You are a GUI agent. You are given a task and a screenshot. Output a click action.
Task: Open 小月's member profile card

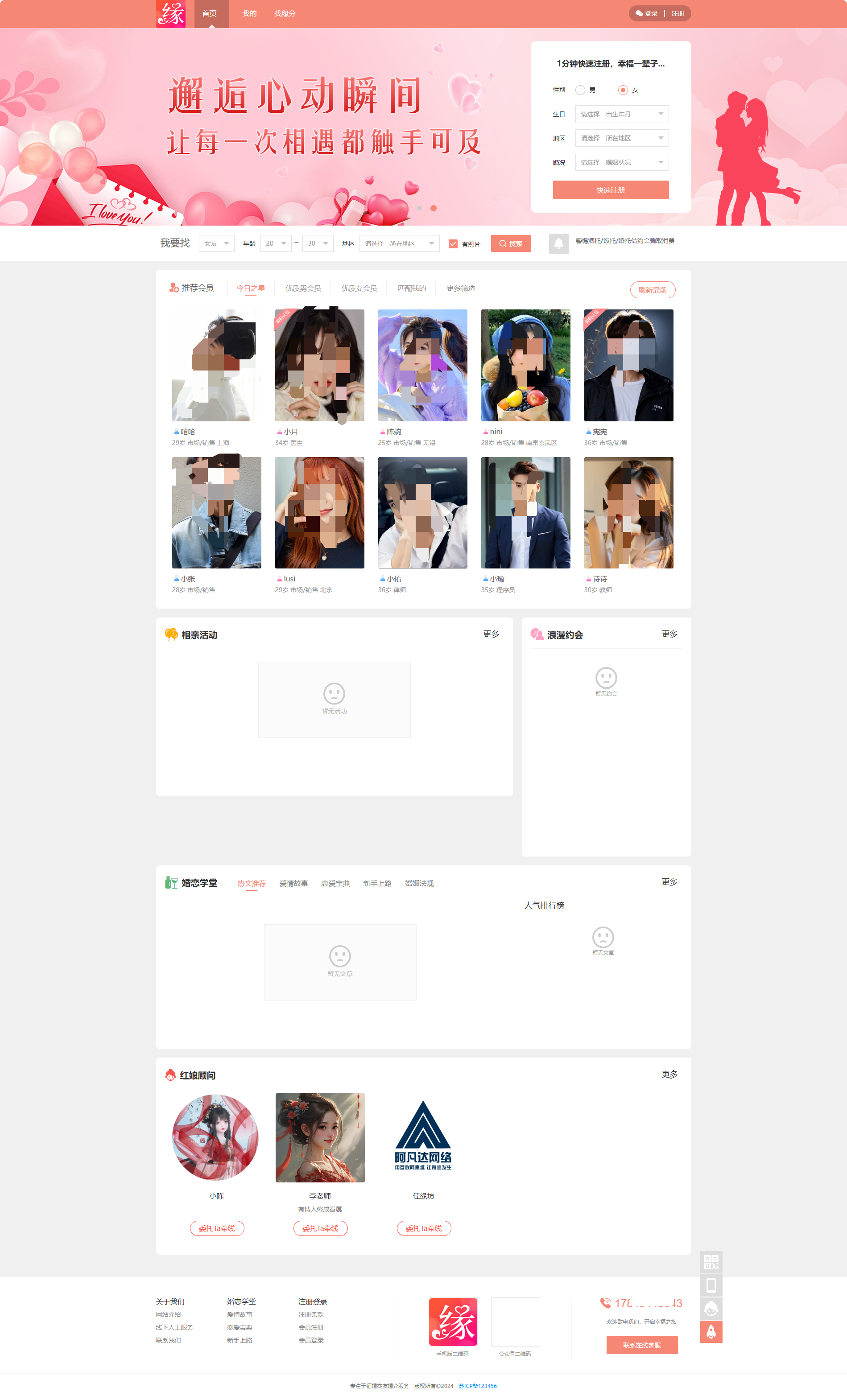(319, 365)
